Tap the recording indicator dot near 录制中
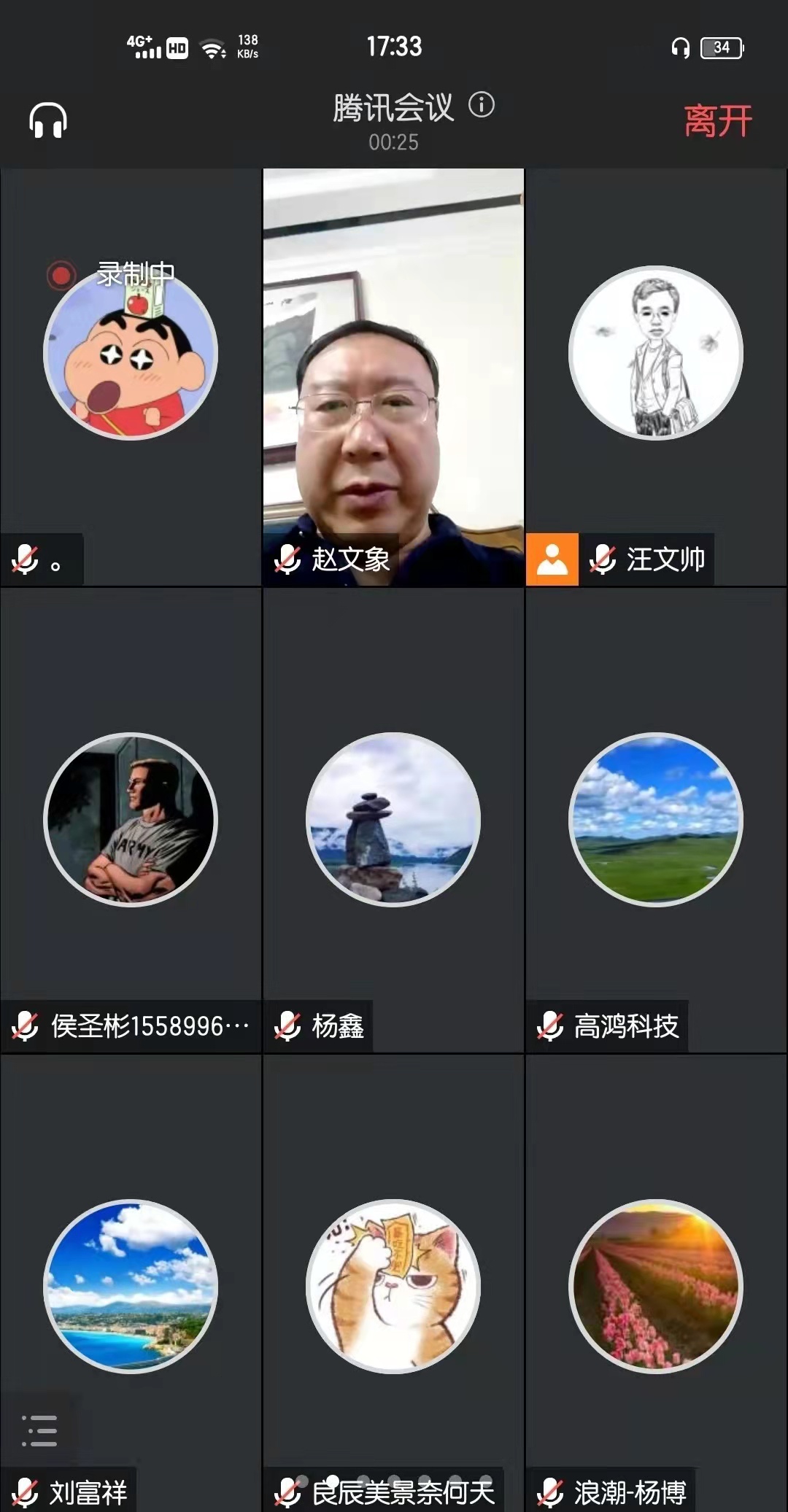Image resolution: width=788 pixels, height=1512 pixels. [61, 275]
